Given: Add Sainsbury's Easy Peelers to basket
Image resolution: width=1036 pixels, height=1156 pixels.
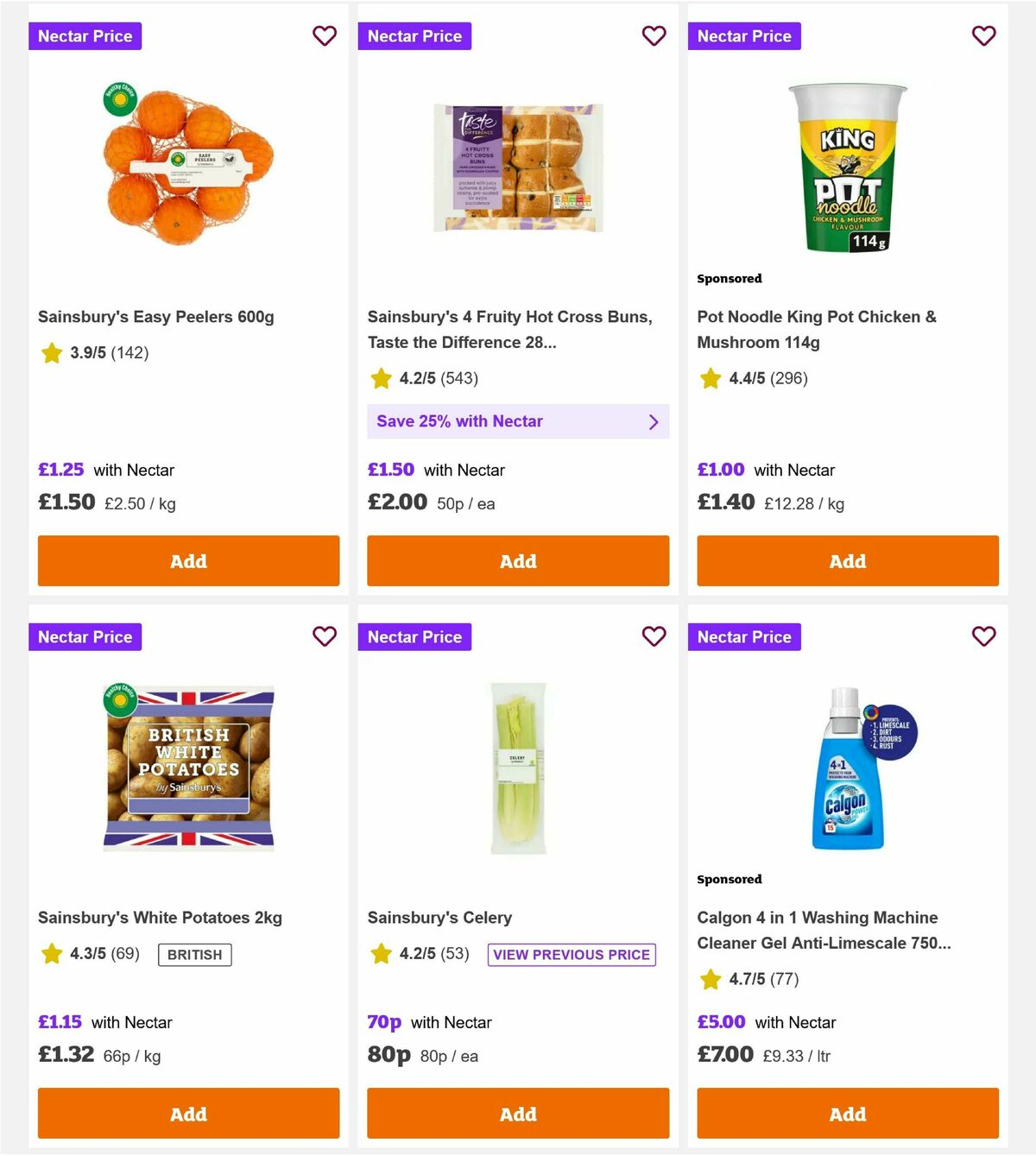Looking at the screenshot, I should tap(188, 561).
